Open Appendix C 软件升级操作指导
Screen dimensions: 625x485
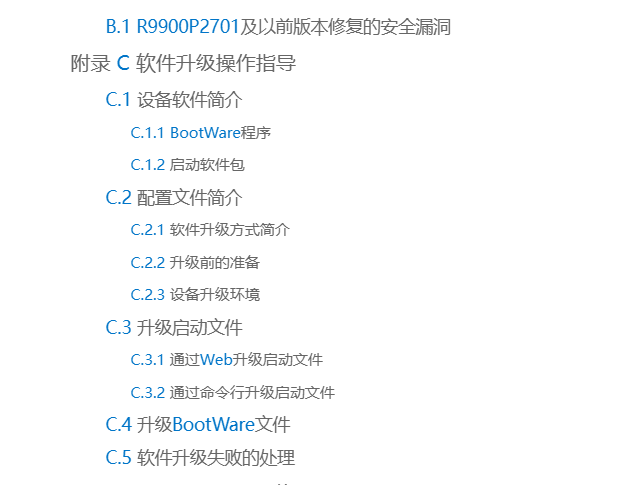[x=182, y=64]
